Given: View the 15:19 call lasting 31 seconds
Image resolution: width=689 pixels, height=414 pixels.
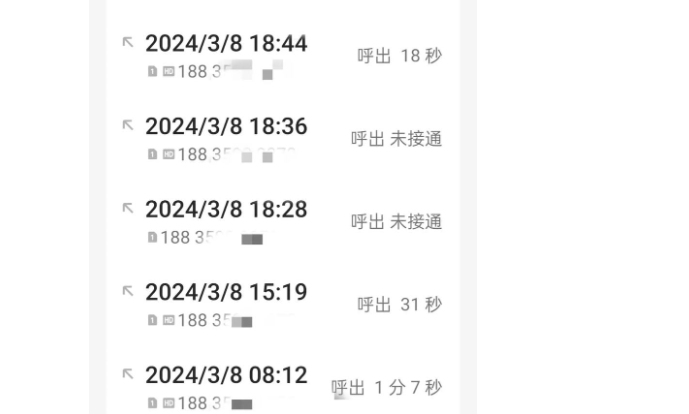Looking at the screenshot, I should (x=226, y=293).
